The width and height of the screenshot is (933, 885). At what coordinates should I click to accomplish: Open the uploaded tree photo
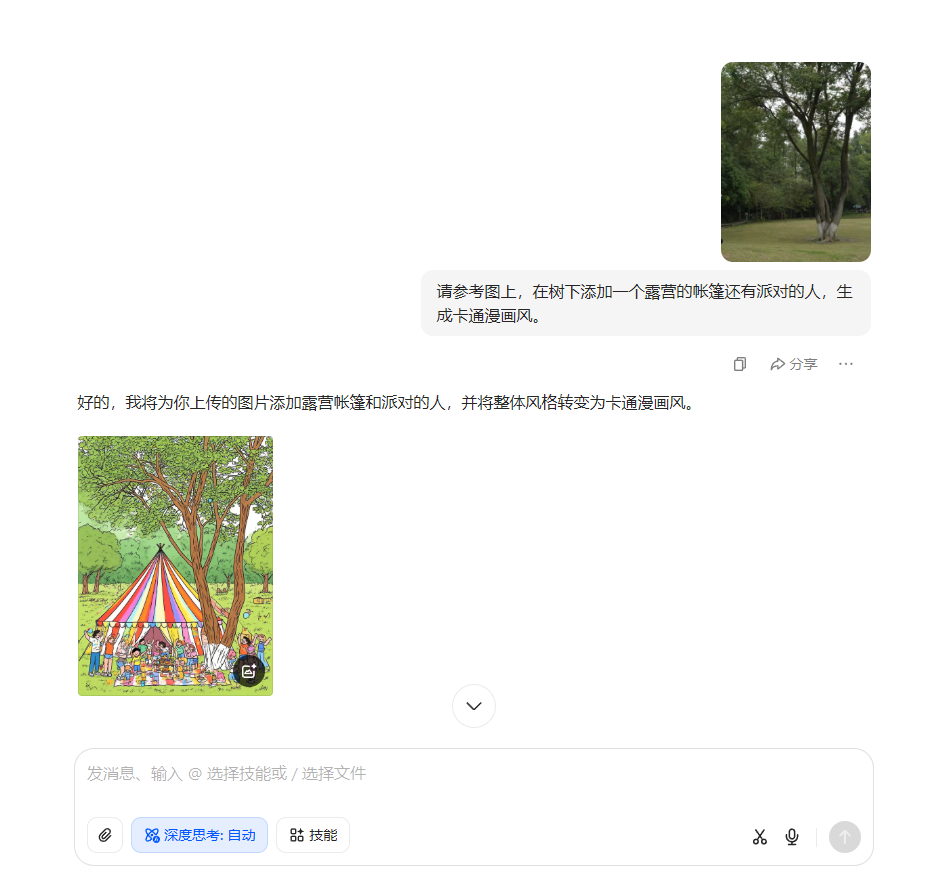click(x=795, y=161)
